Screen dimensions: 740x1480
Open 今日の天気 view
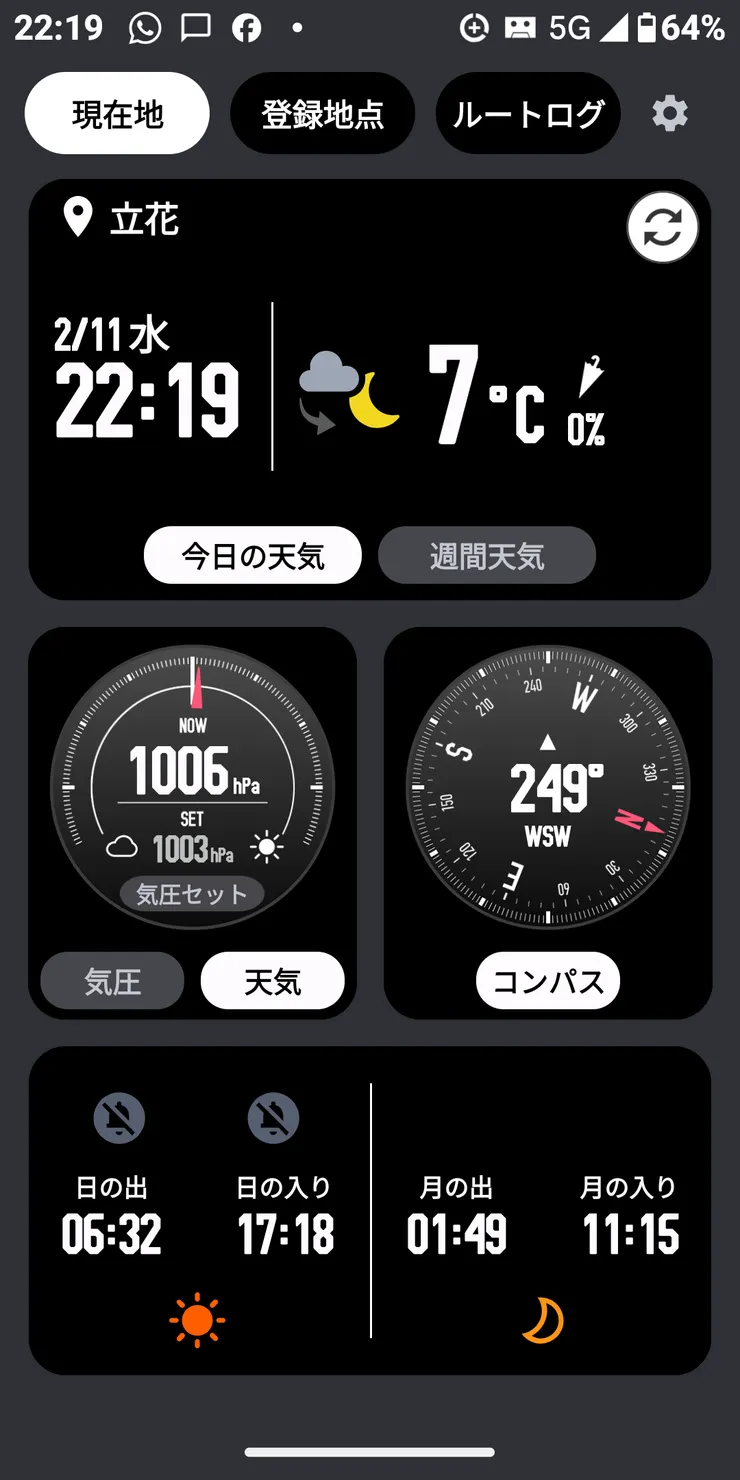coord(252,555)
